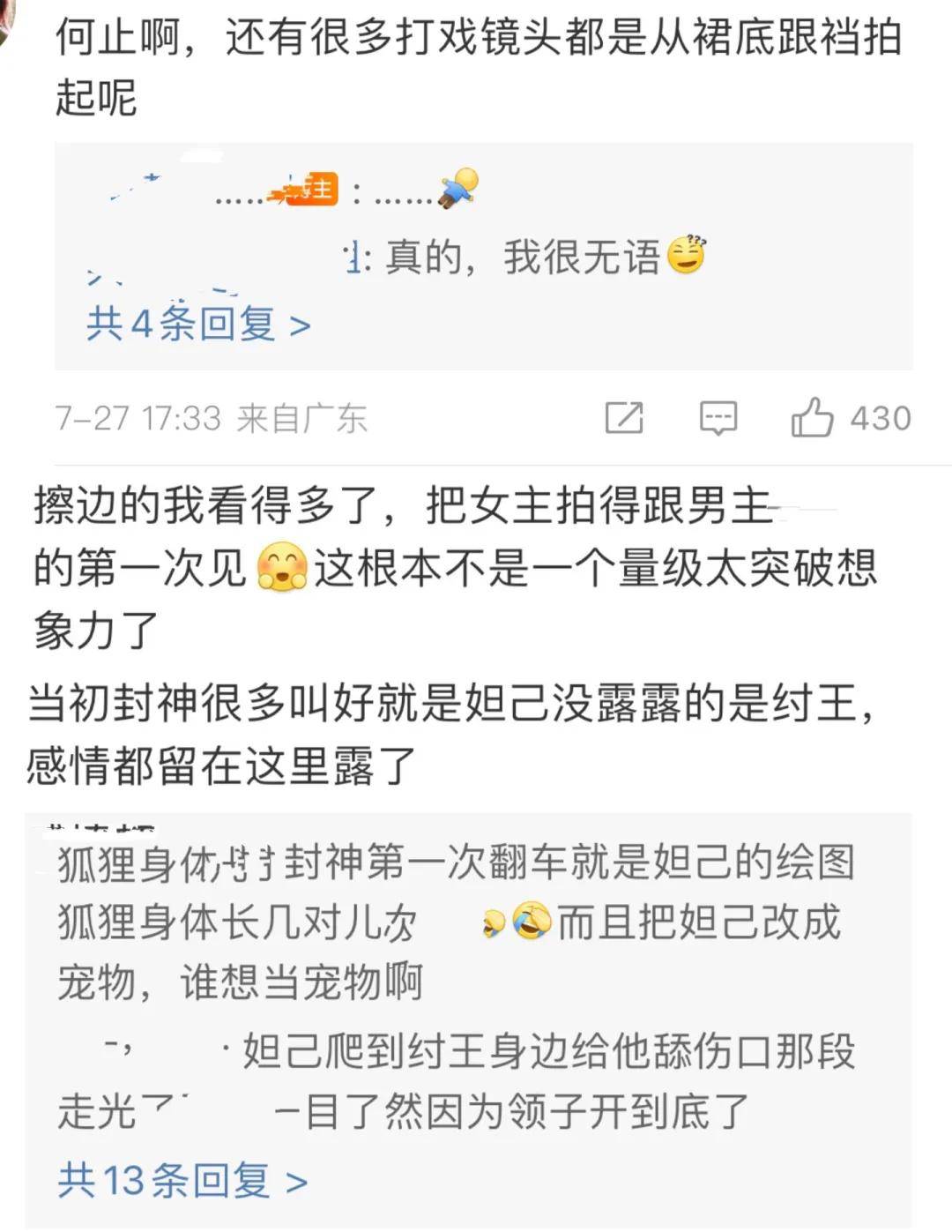Image resolution: width=952 pixels, height=1232 pixels.
Task: Expand the 共4条回复 replies link
Action: (x=198, y=325)
